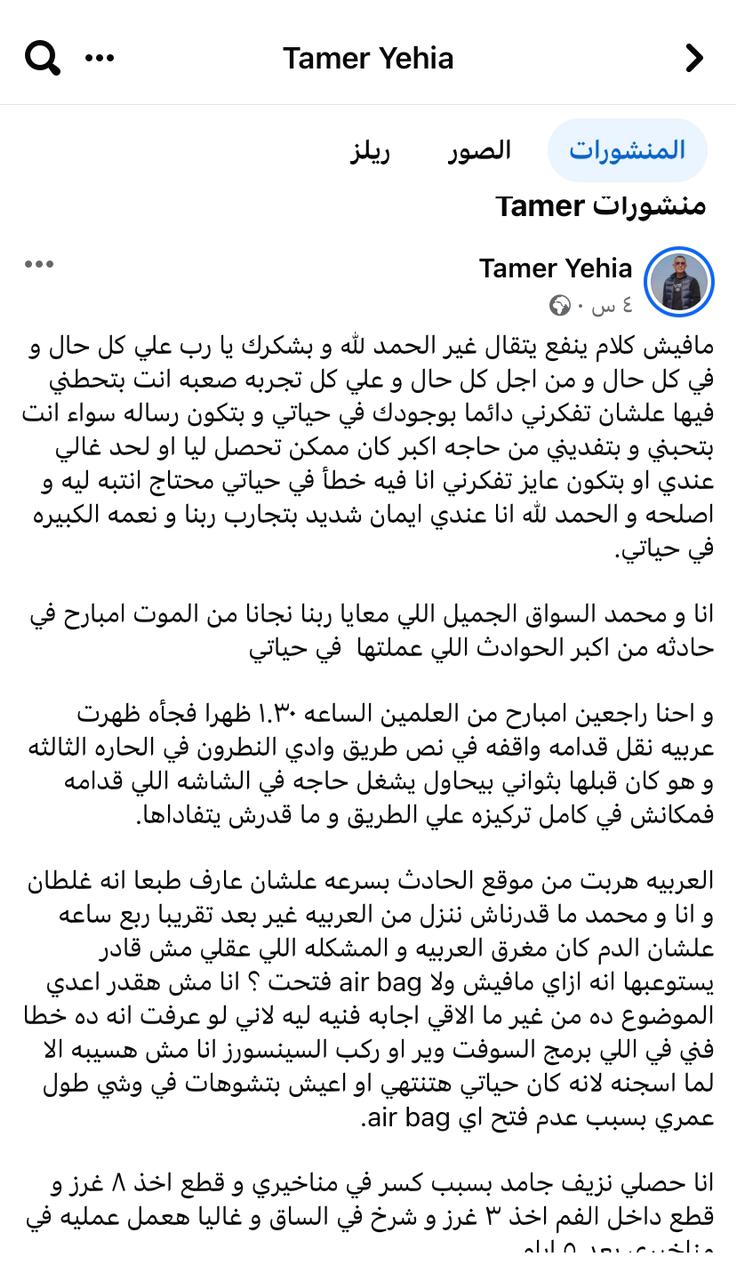The width and height of the screenshot is (736, 1280).
Task: Switch to the الصور tab
Action: tap(479, 151)
